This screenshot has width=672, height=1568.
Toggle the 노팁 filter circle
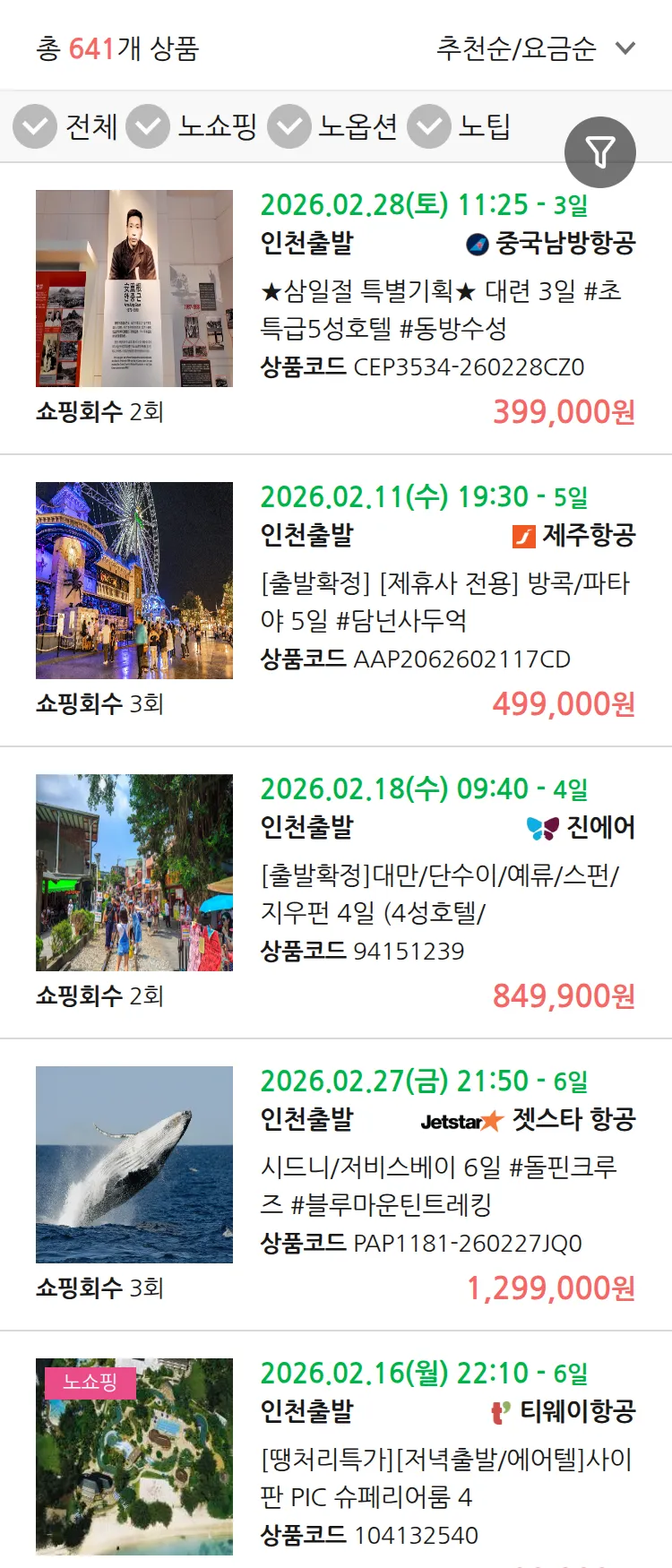428,126
